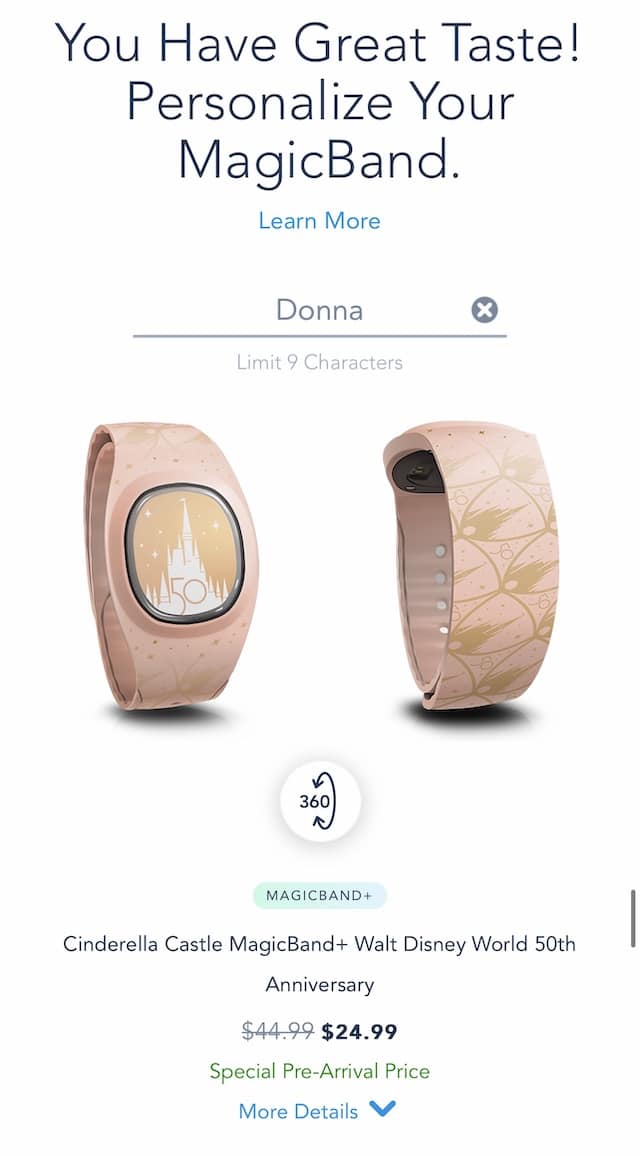
Task: Clear the personalization name field
Action: point(484,310)
